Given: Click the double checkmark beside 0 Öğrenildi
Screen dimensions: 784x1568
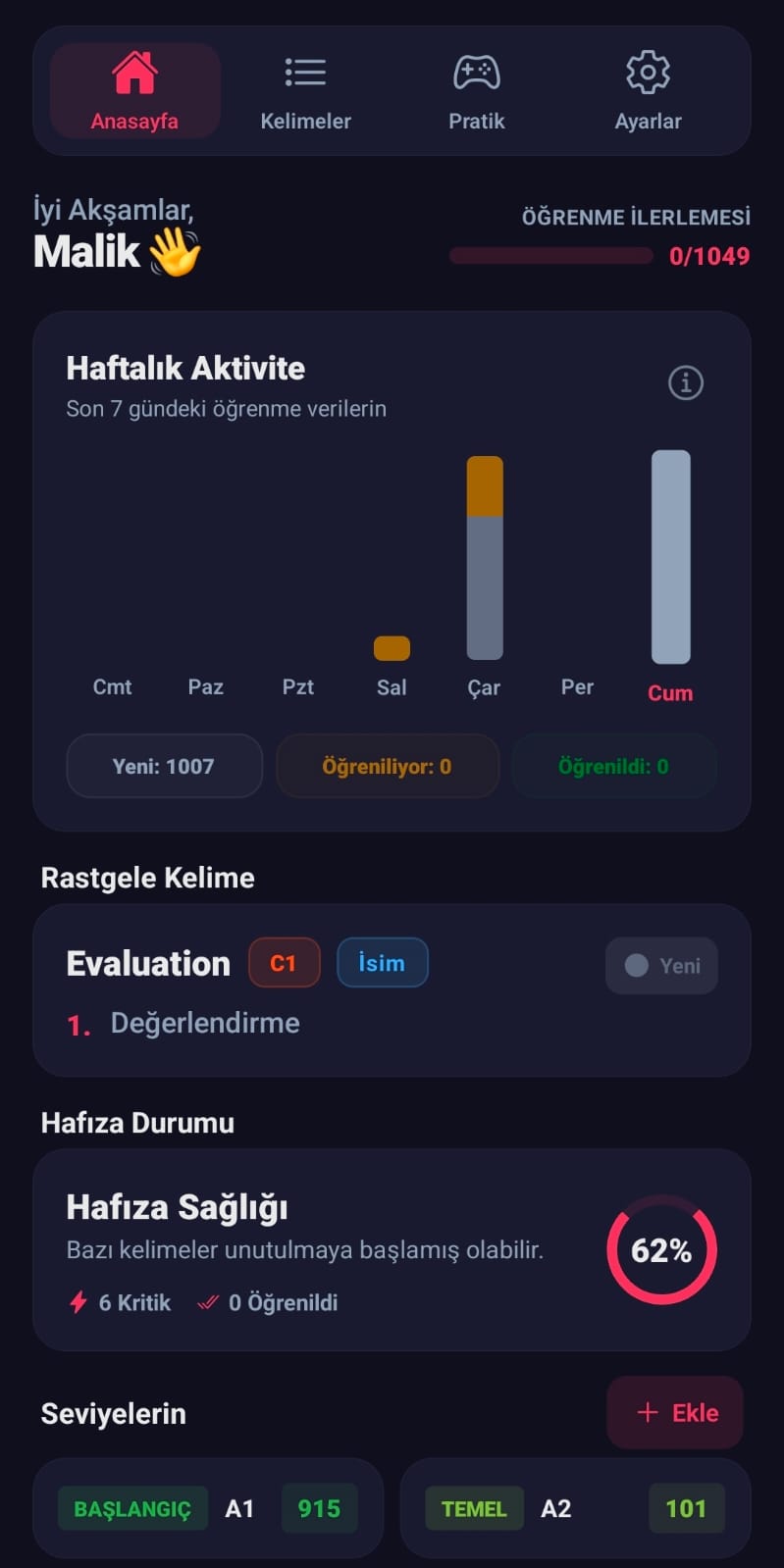Looking at the screenshot, I should click(207, 1302).
